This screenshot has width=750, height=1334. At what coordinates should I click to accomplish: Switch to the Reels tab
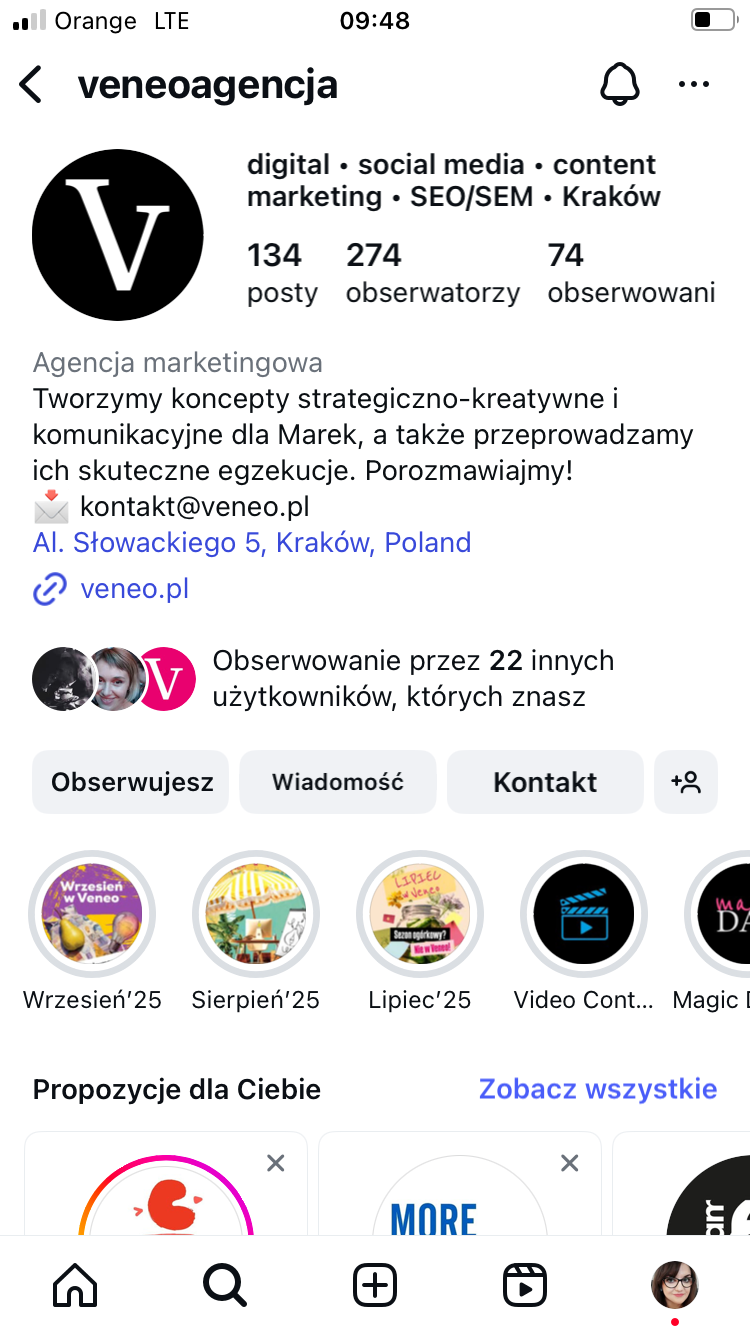coord(525,1285)
